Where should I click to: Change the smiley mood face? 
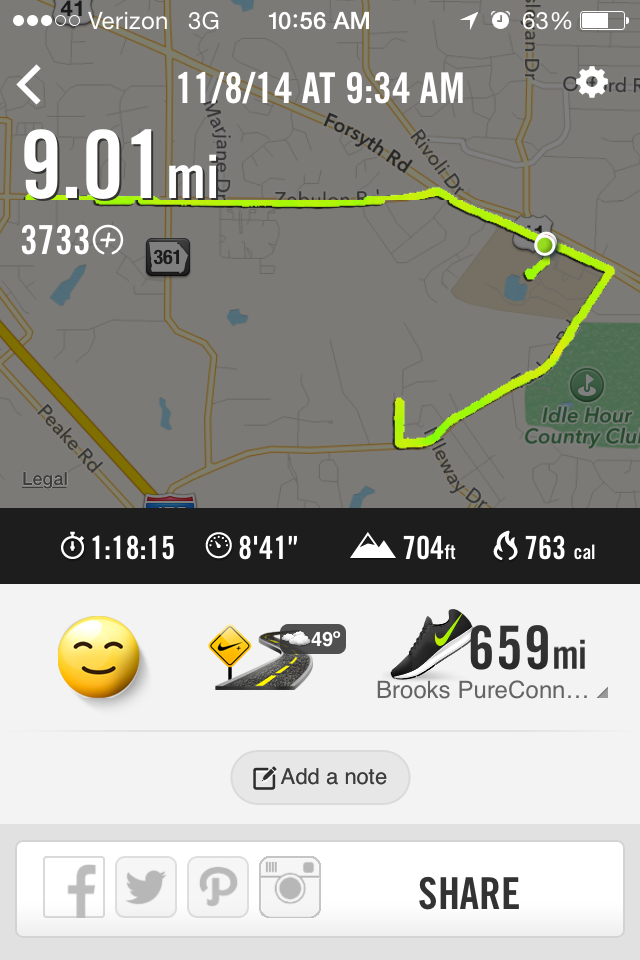tap(97, 657)
